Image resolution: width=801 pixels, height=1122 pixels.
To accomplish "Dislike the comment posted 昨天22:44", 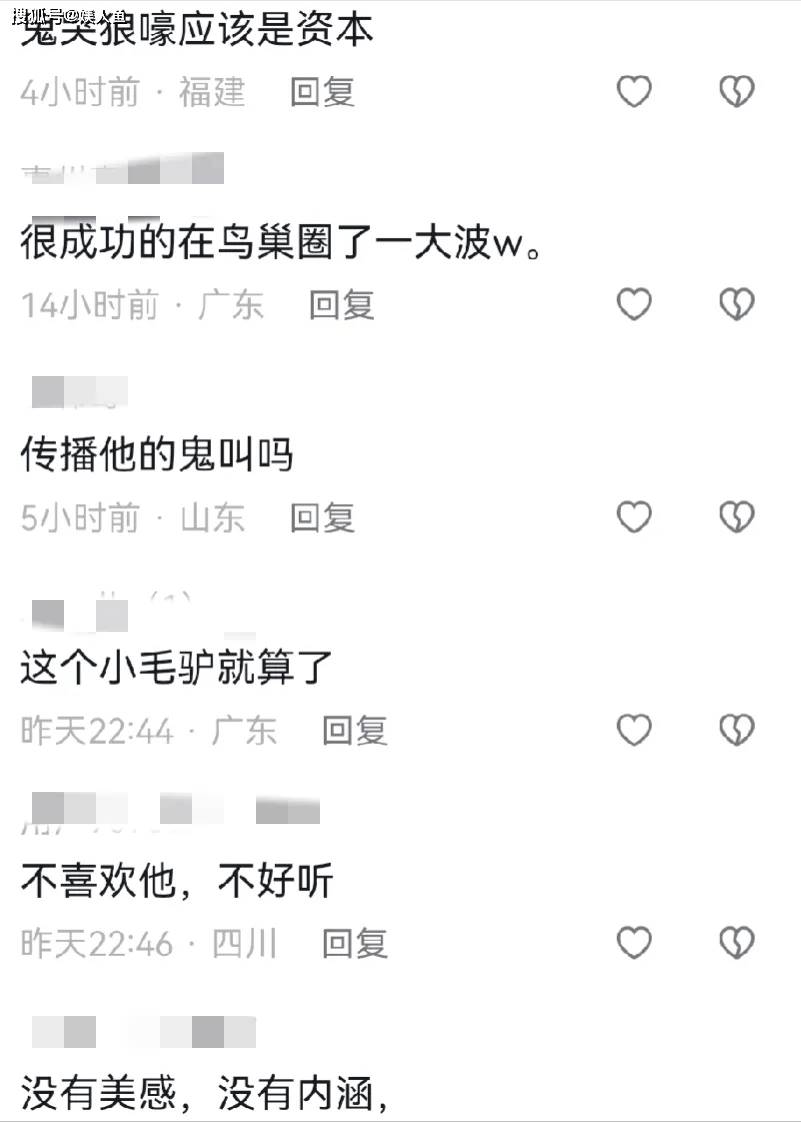I will coord(736,730).
